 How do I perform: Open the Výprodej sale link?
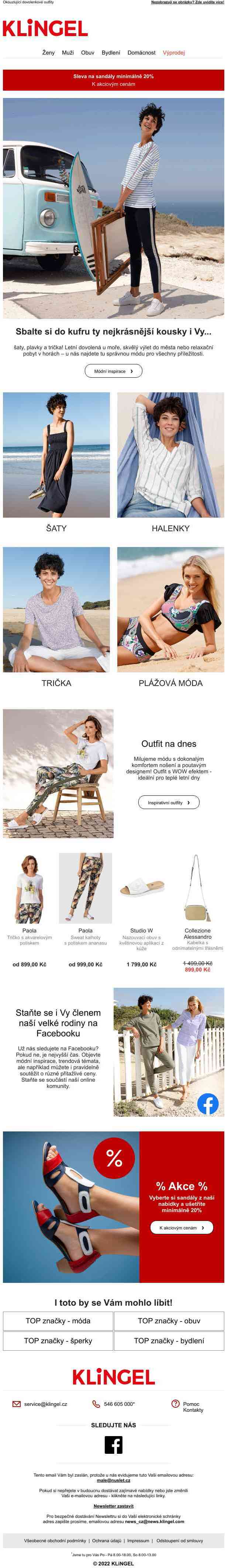point(173,53)
